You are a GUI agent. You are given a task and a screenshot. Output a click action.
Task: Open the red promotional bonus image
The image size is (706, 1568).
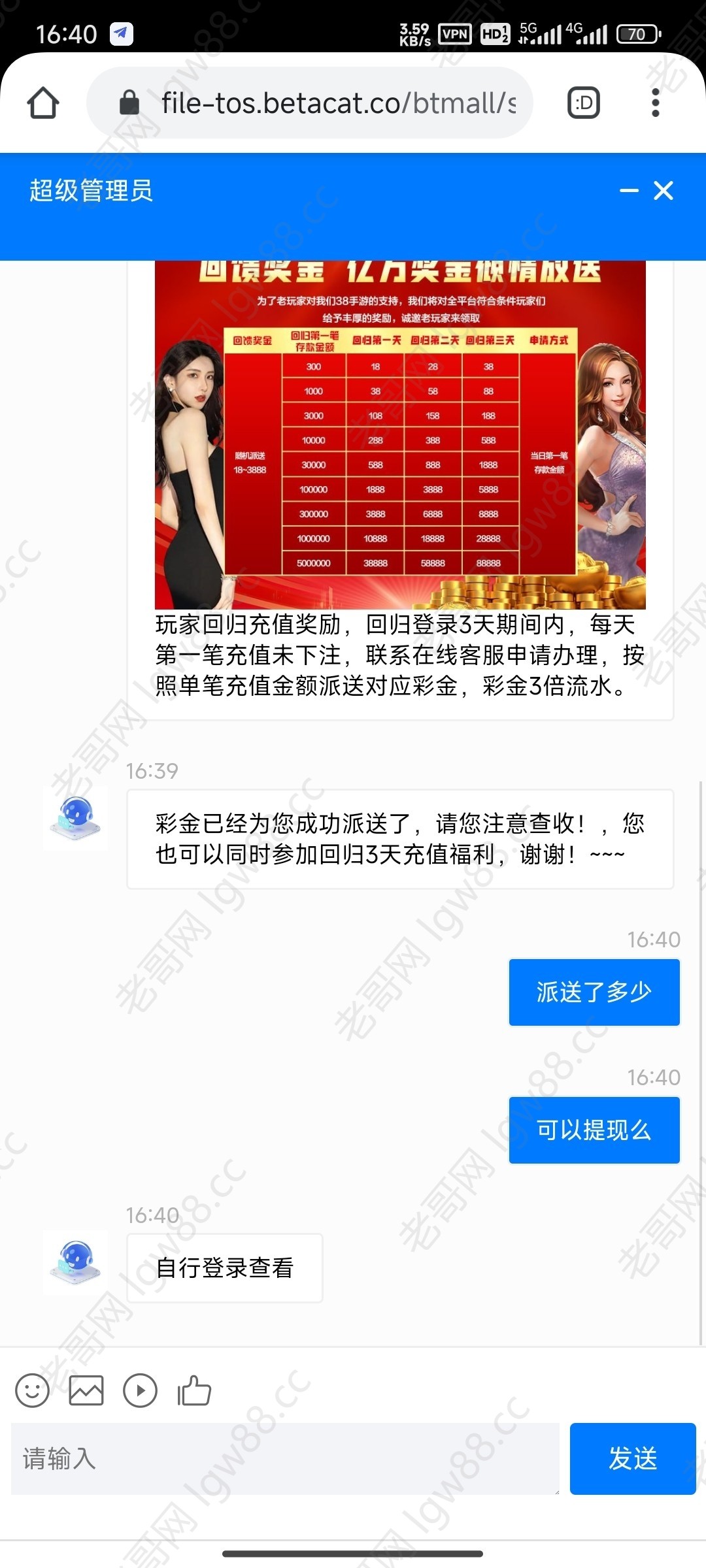pyautogui.click(x=400, y=435)
